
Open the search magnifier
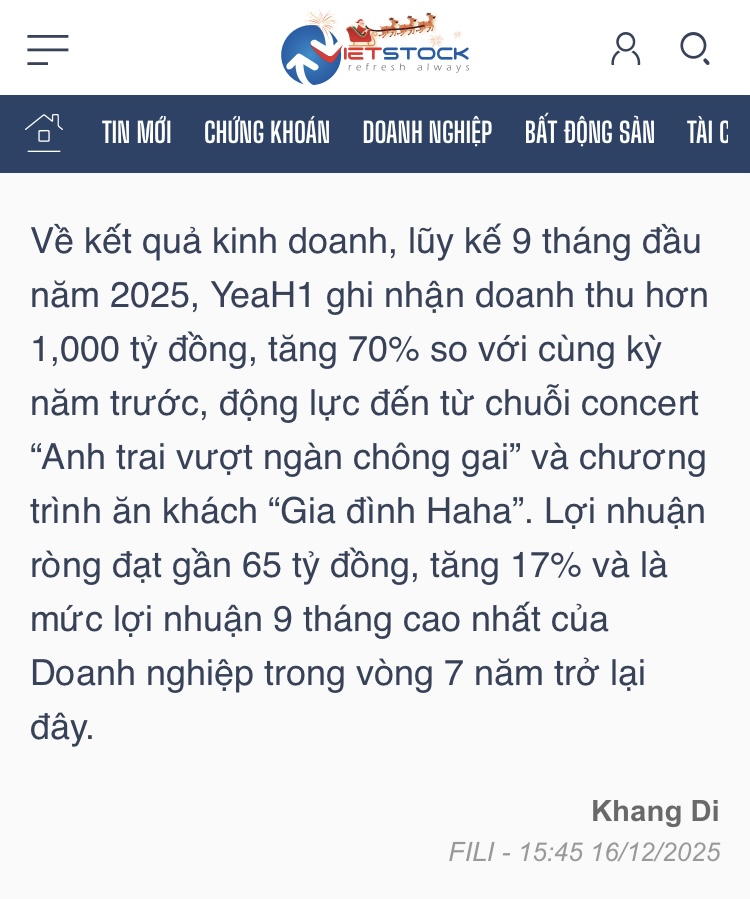(x=694, y=48)
